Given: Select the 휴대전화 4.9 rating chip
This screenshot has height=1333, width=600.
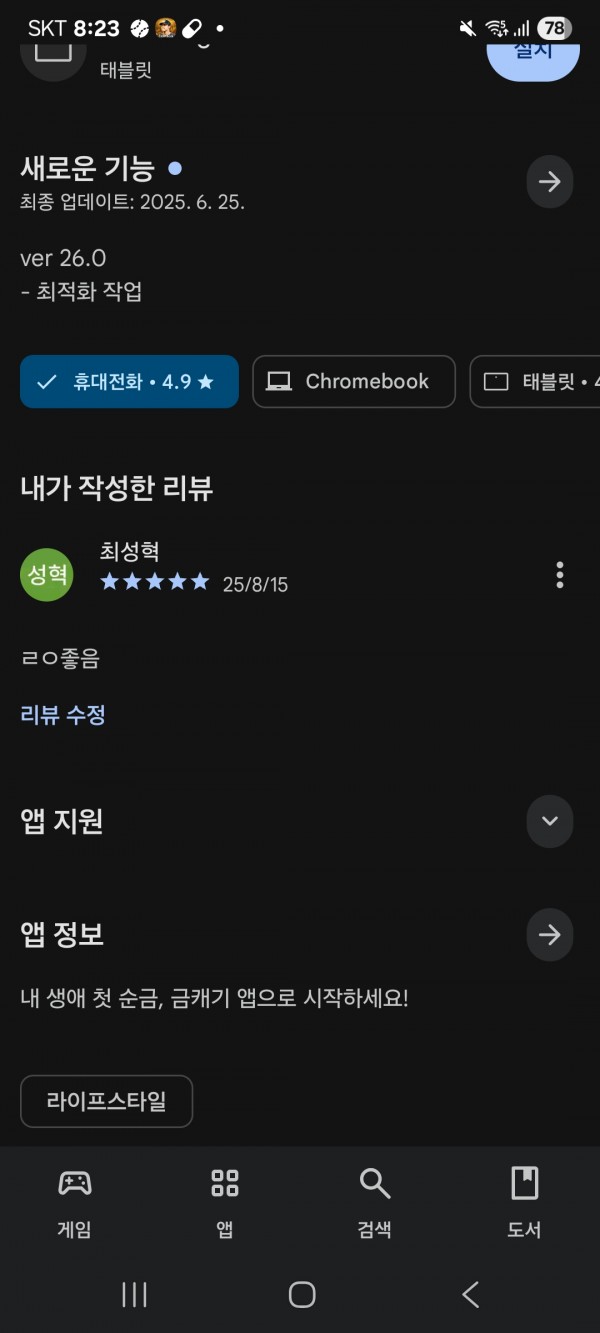Looking at the screenshot, I should click(129, 382).
